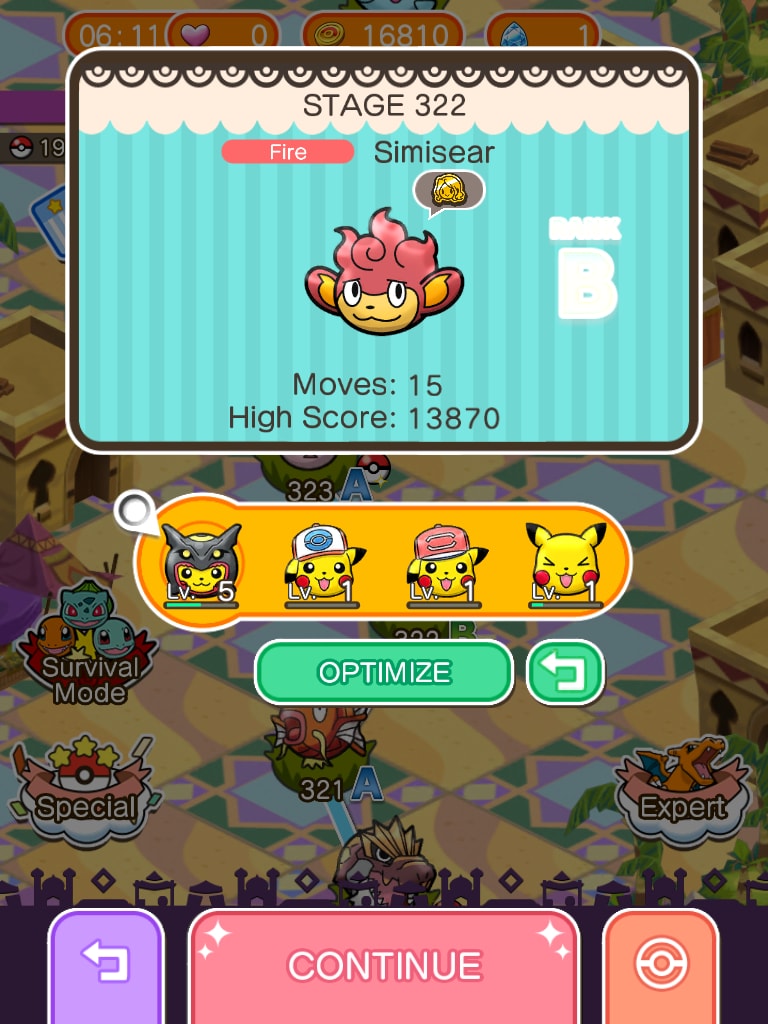768x1024 pixels.
Task: Tap OPTIMIZE to auto-select the team
Action: click(384, 673)
